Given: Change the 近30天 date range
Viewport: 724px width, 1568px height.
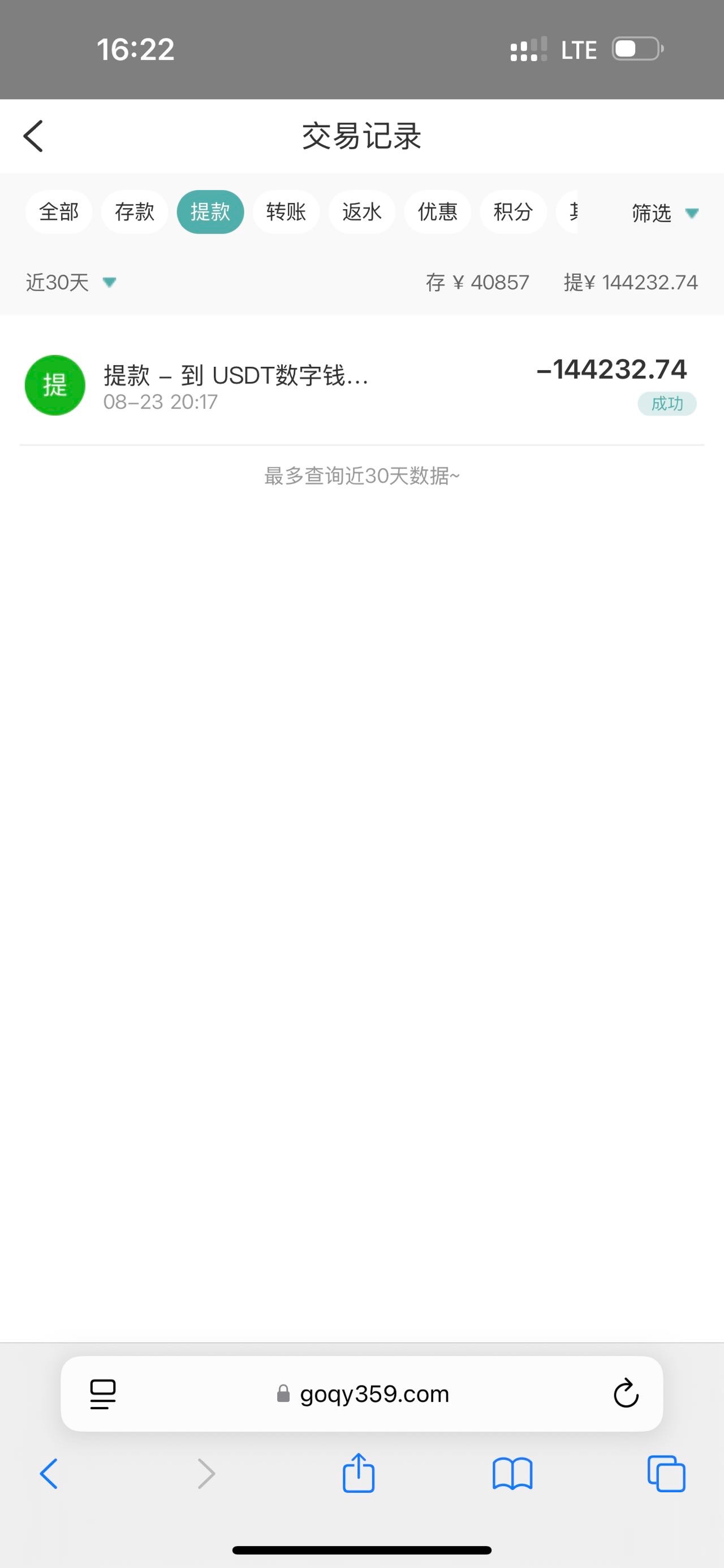Looking at the screenshot, I should coord(71,283).
